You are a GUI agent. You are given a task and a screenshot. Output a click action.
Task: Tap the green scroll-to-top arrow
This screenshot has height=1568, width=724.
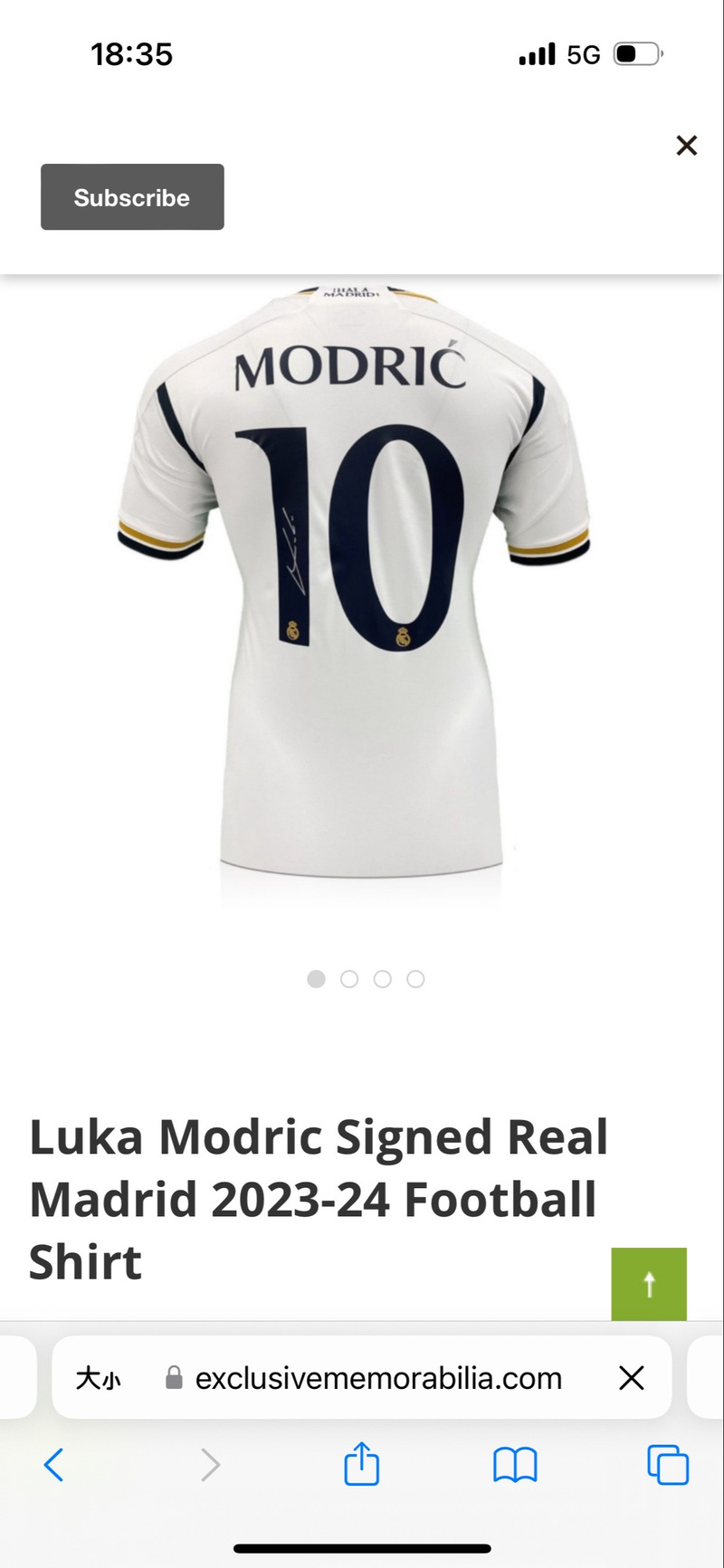click(649, 1283)
